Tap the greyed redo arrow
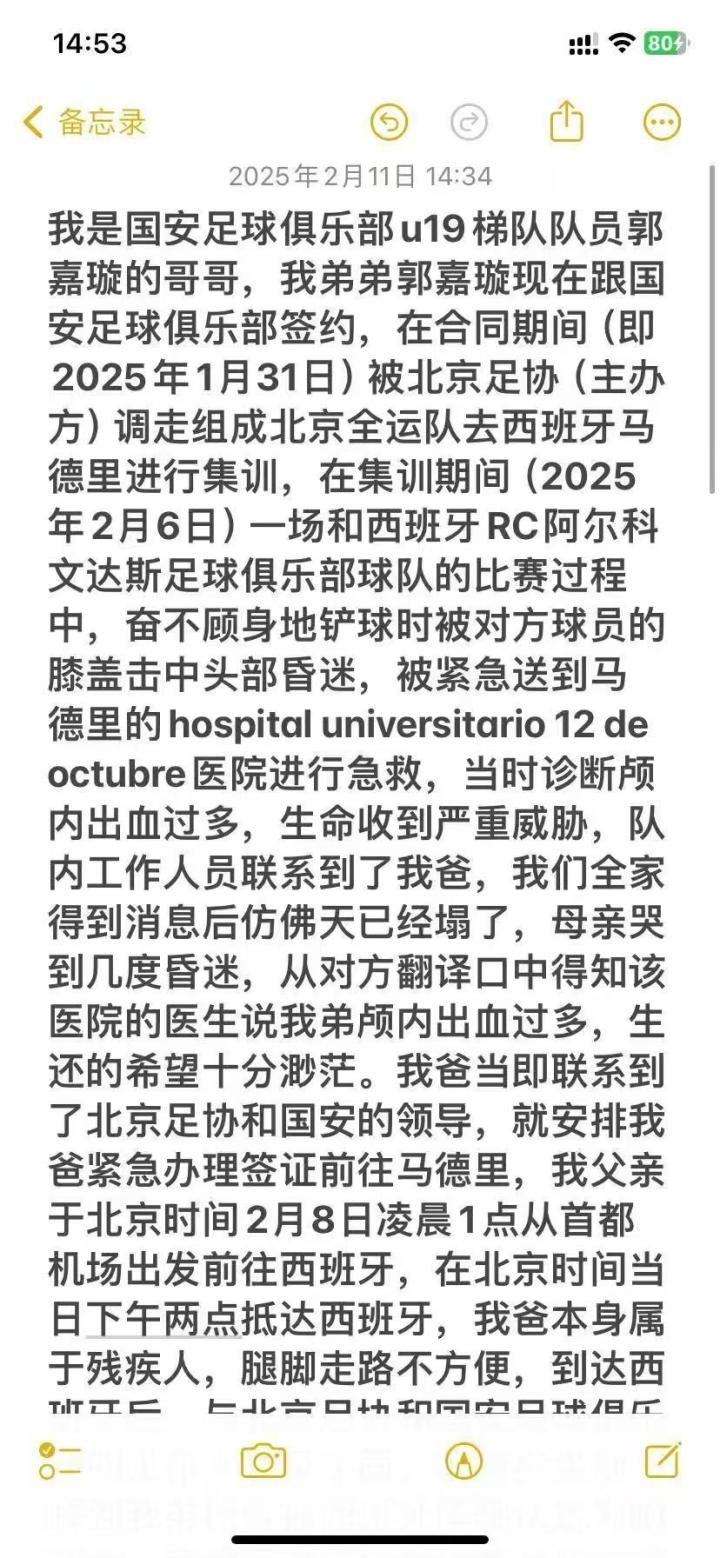Image resolution: width=720 pixels, height=1558 pixels. point(468,122)
